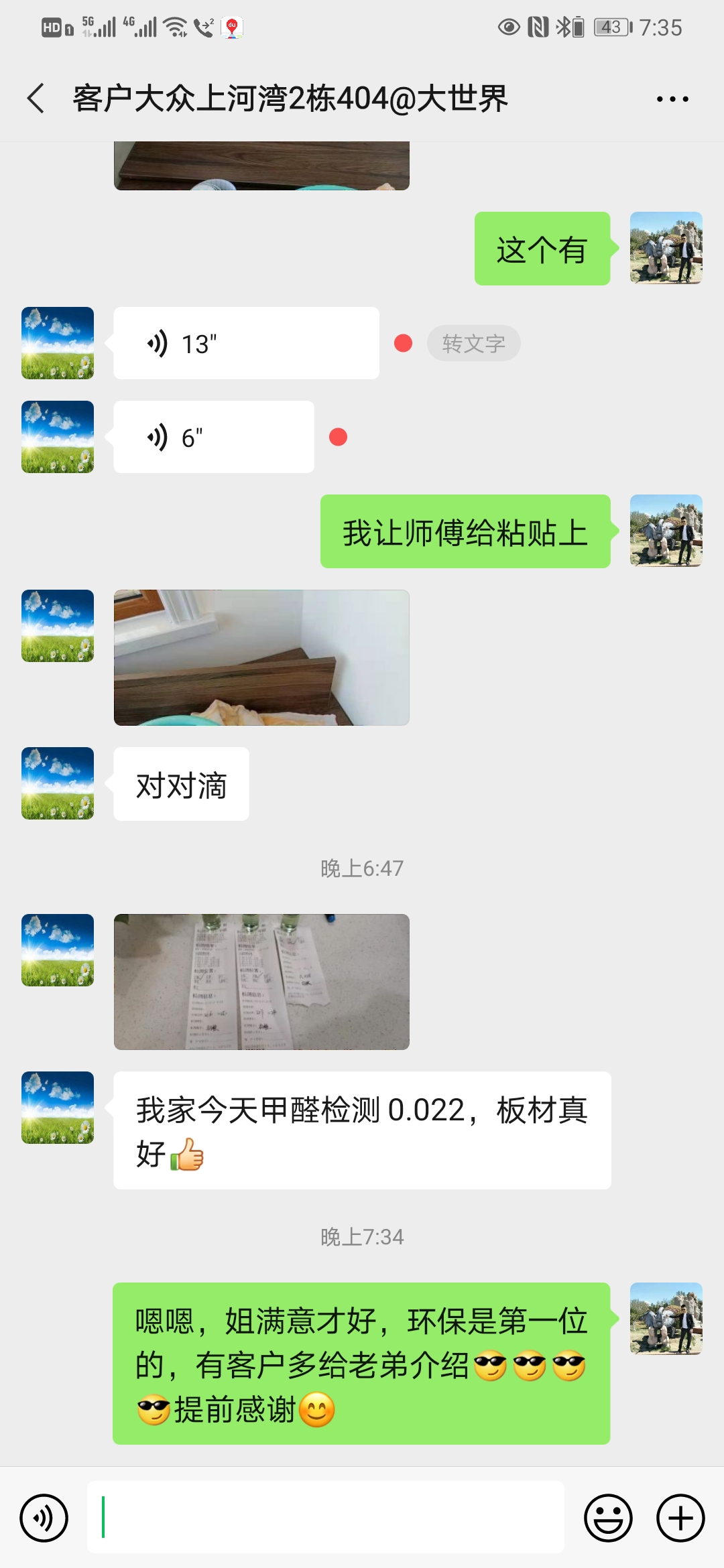
Task: Click 转文字 to transcribe the voice message
Action: click(x=473, y=342)
